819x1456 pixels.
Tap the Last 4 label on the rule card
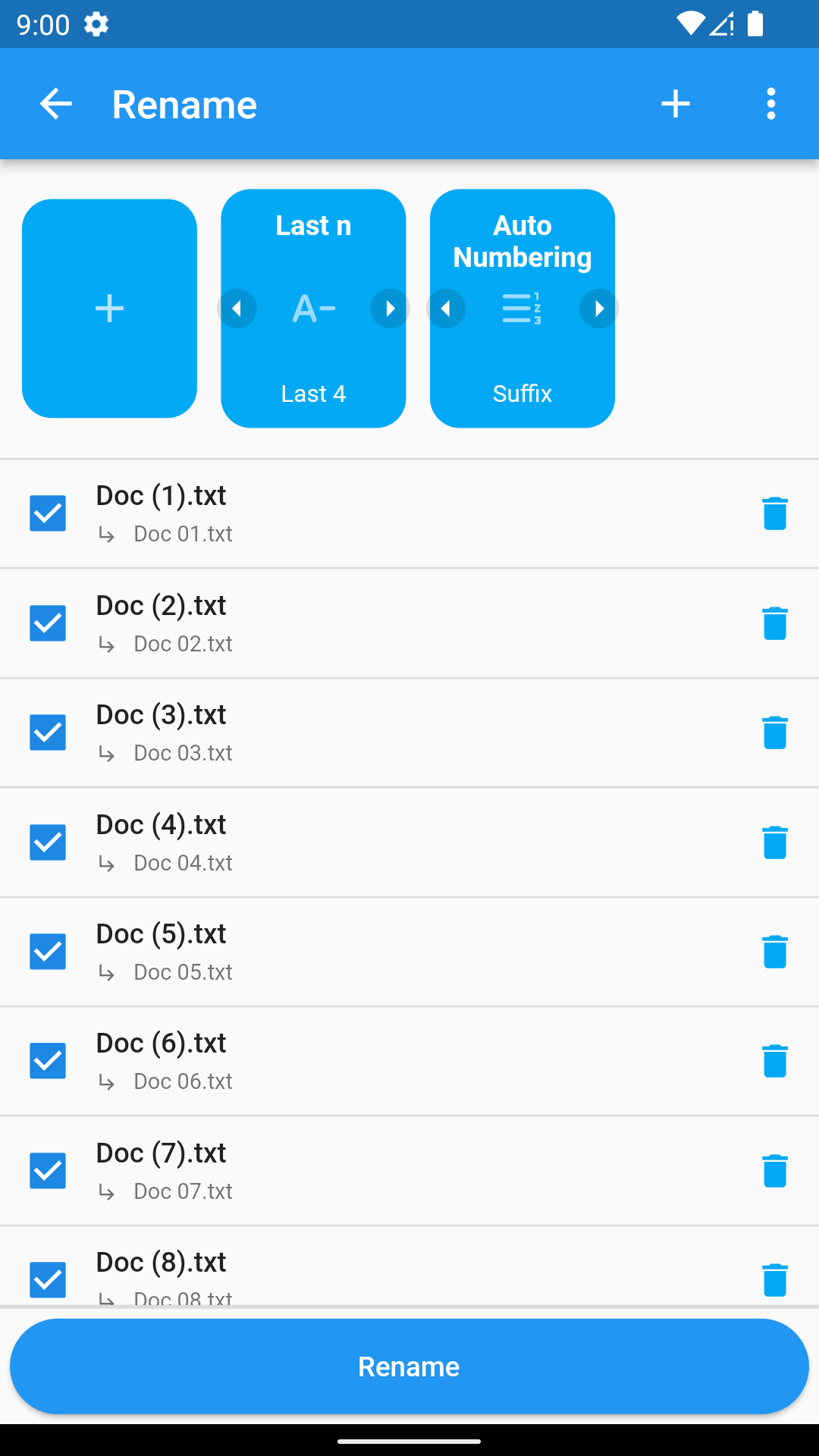click(313, 394)
